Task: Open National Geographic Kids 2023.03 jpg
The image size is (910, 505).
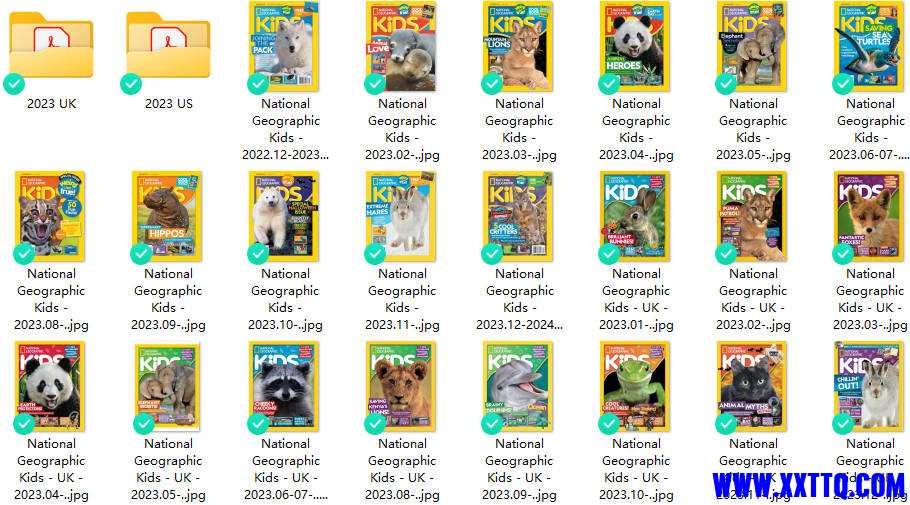Action: [519, 46]
